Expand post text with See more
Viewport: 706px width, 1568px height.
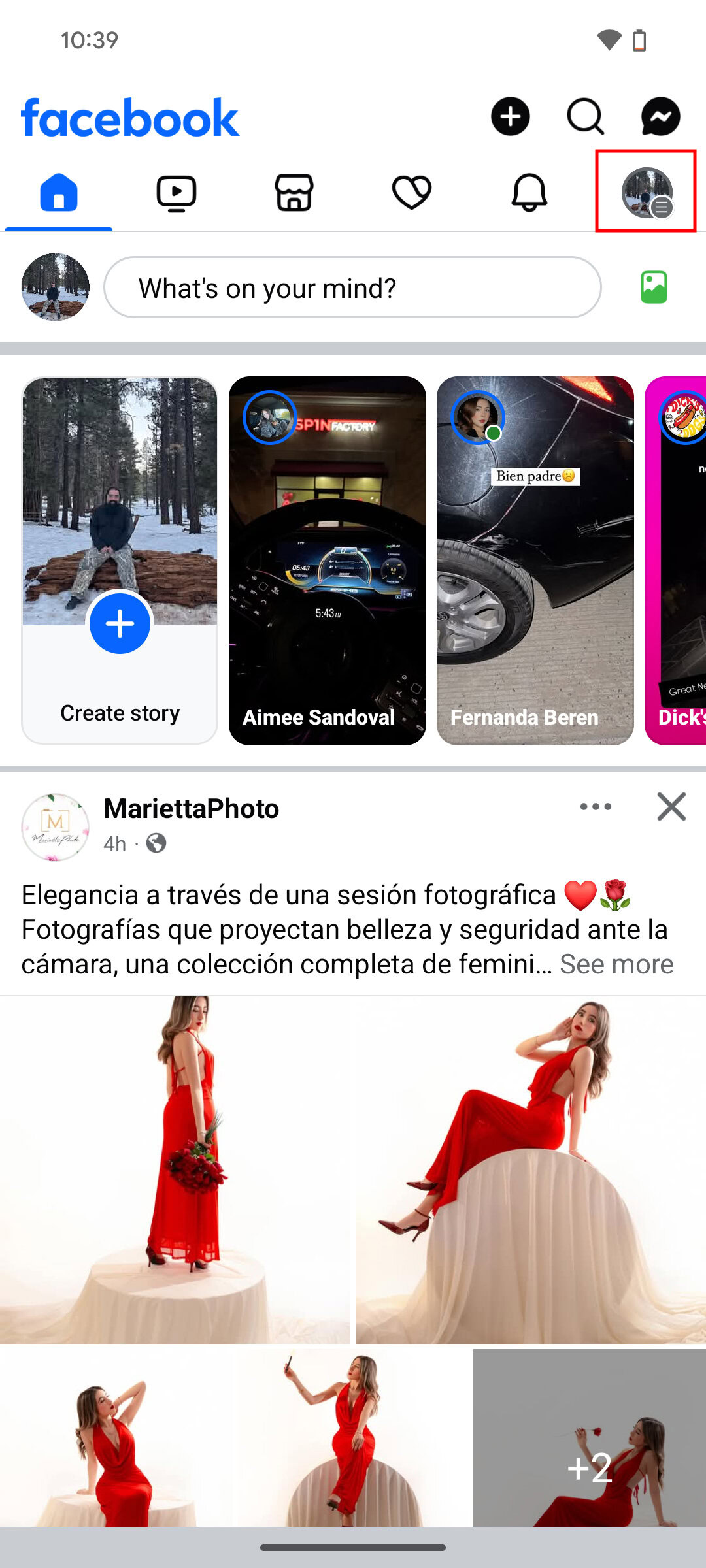point(616,964)
